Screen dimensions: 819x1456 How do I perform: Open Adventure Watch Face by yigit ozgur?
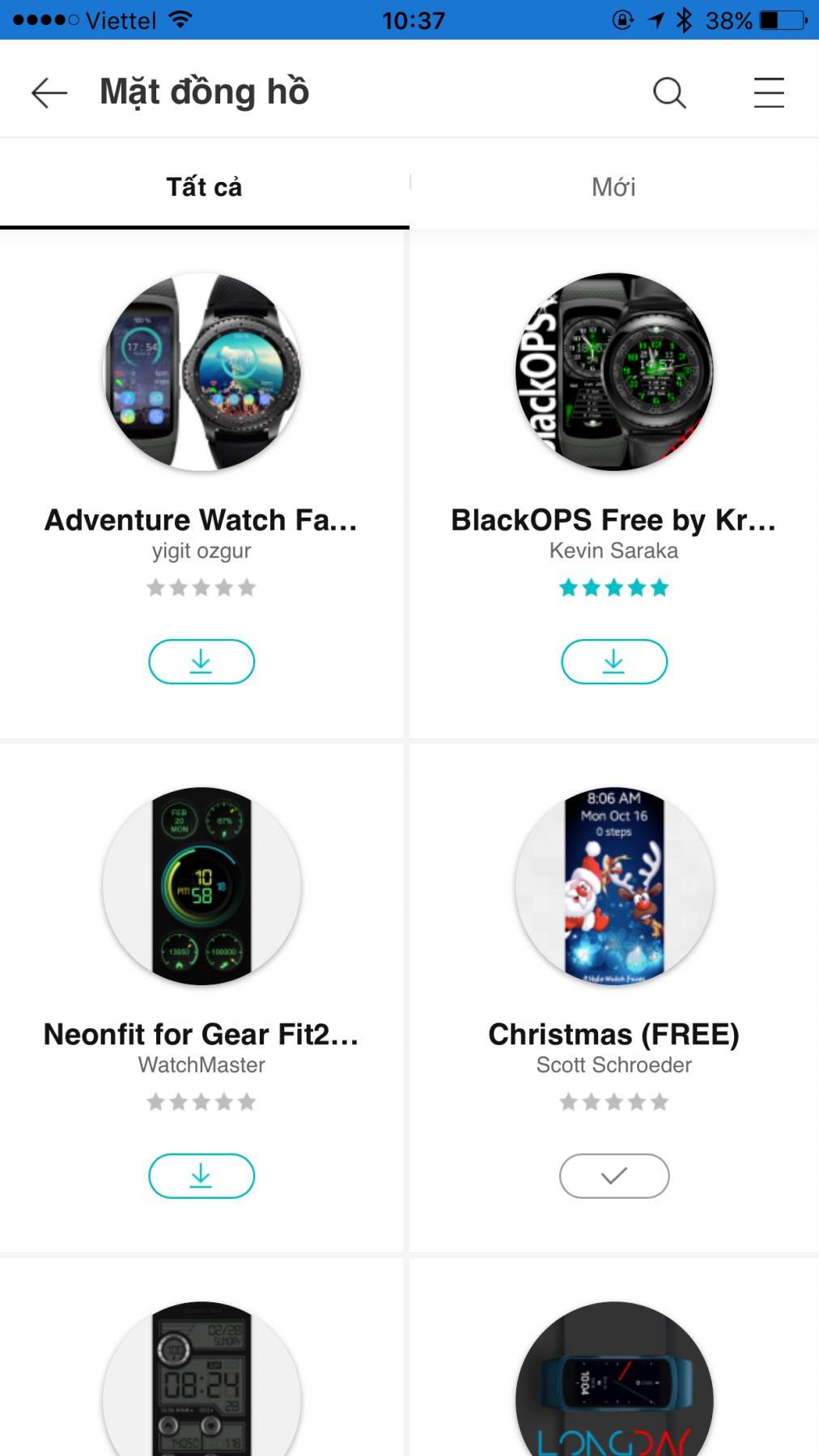(202, 372)
